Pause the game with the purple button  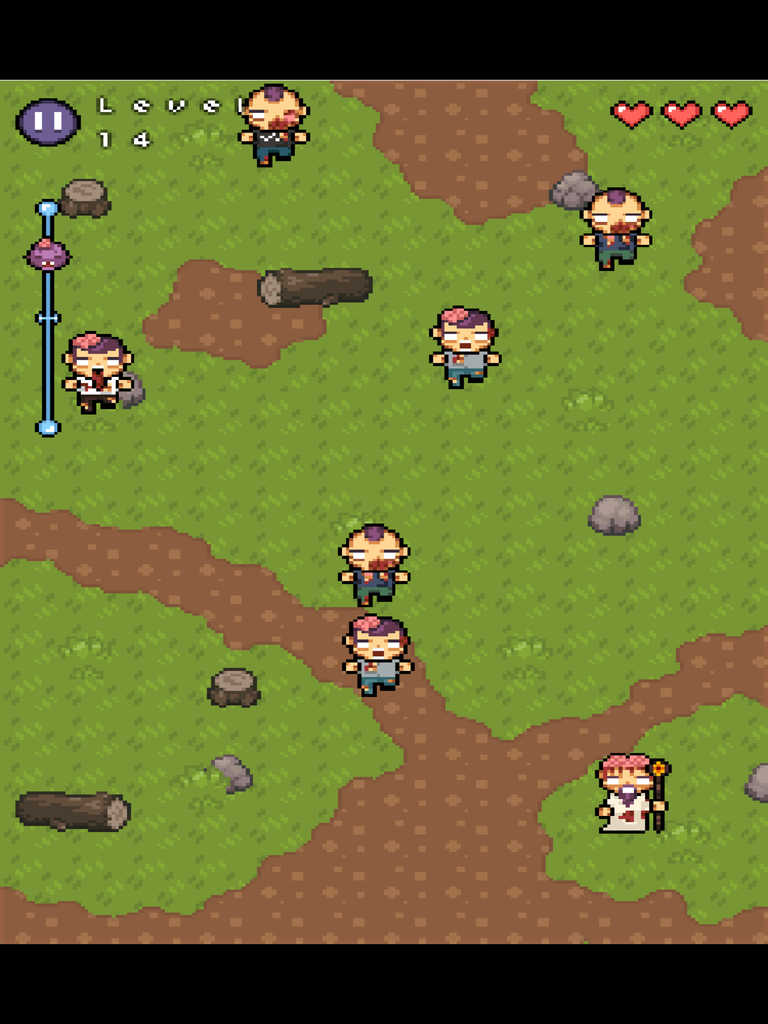tap(48, 122)
